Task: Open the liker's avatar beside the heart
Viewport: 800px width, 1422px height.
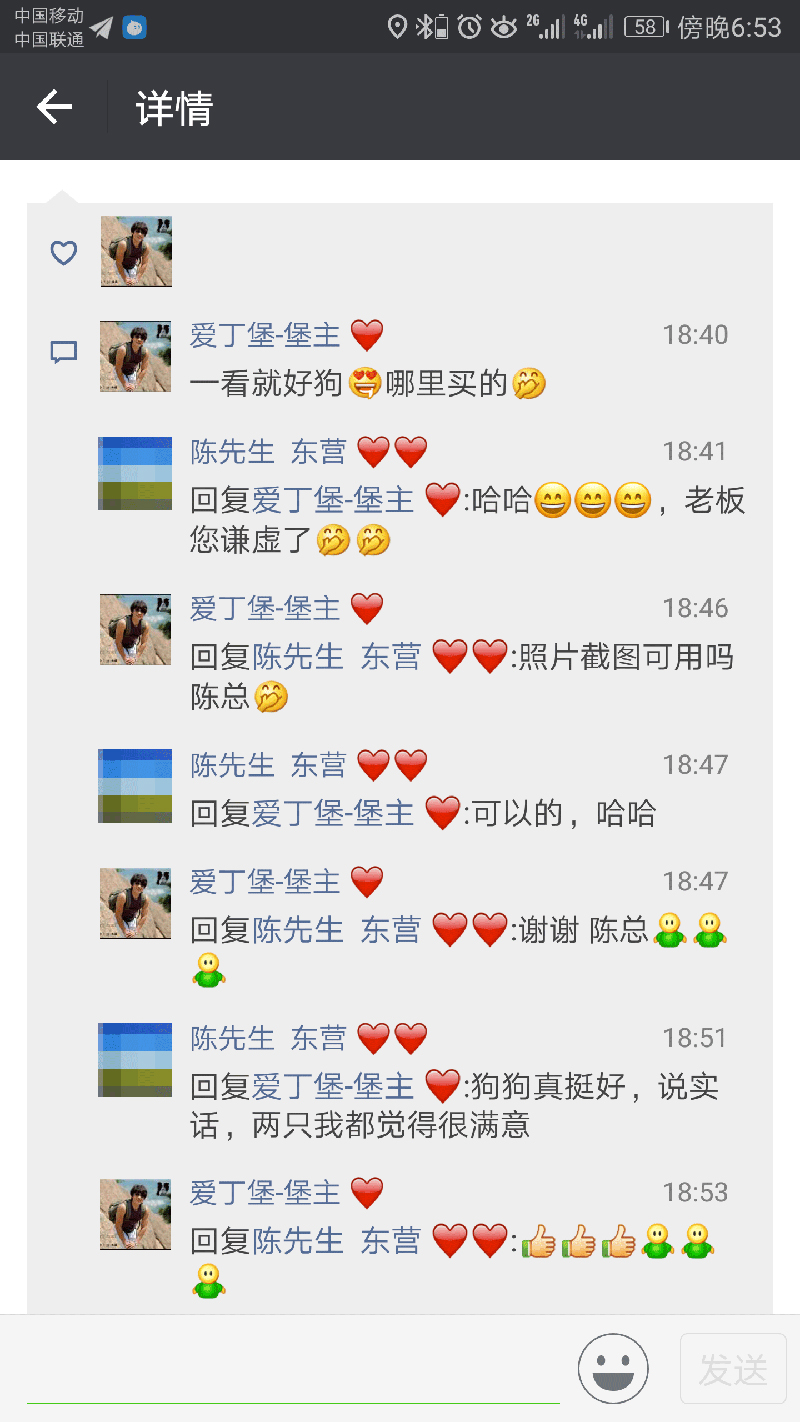Action: tap(136, 251)
